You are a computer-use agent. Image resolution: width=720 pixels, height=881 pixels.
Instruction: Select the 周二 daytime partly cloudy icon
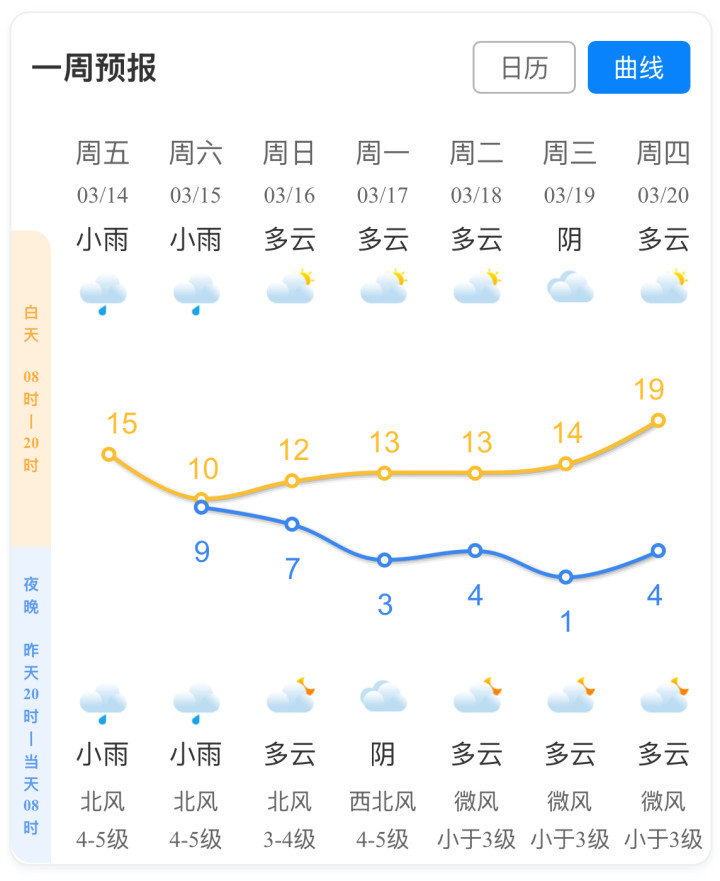(475, 285)
